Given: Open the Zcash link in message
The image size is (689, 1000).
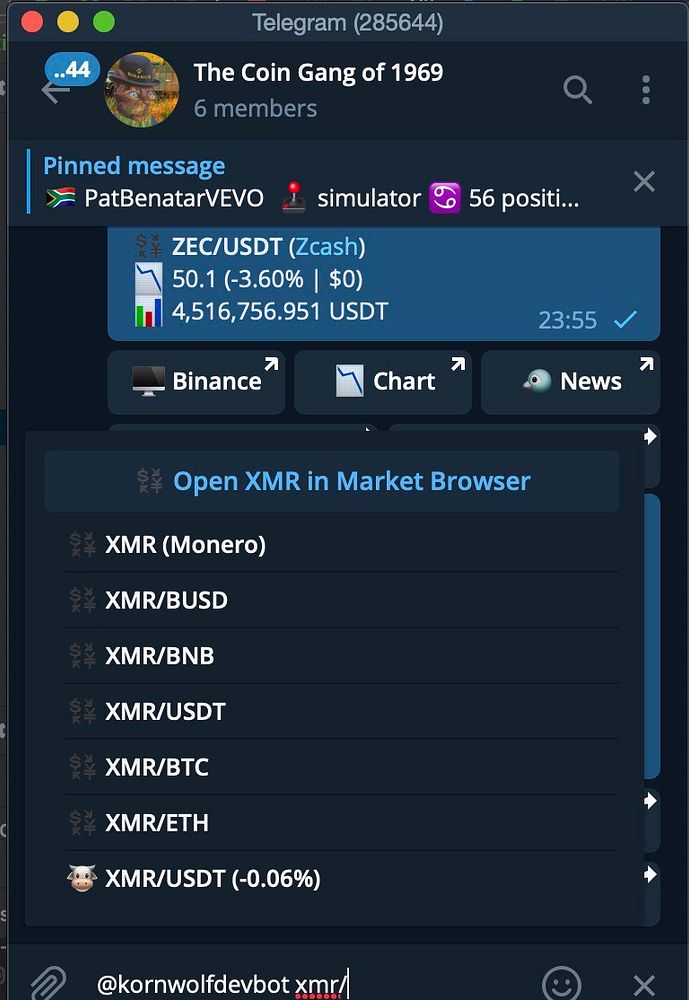Looking at the screenshot, I should [329, 247].
